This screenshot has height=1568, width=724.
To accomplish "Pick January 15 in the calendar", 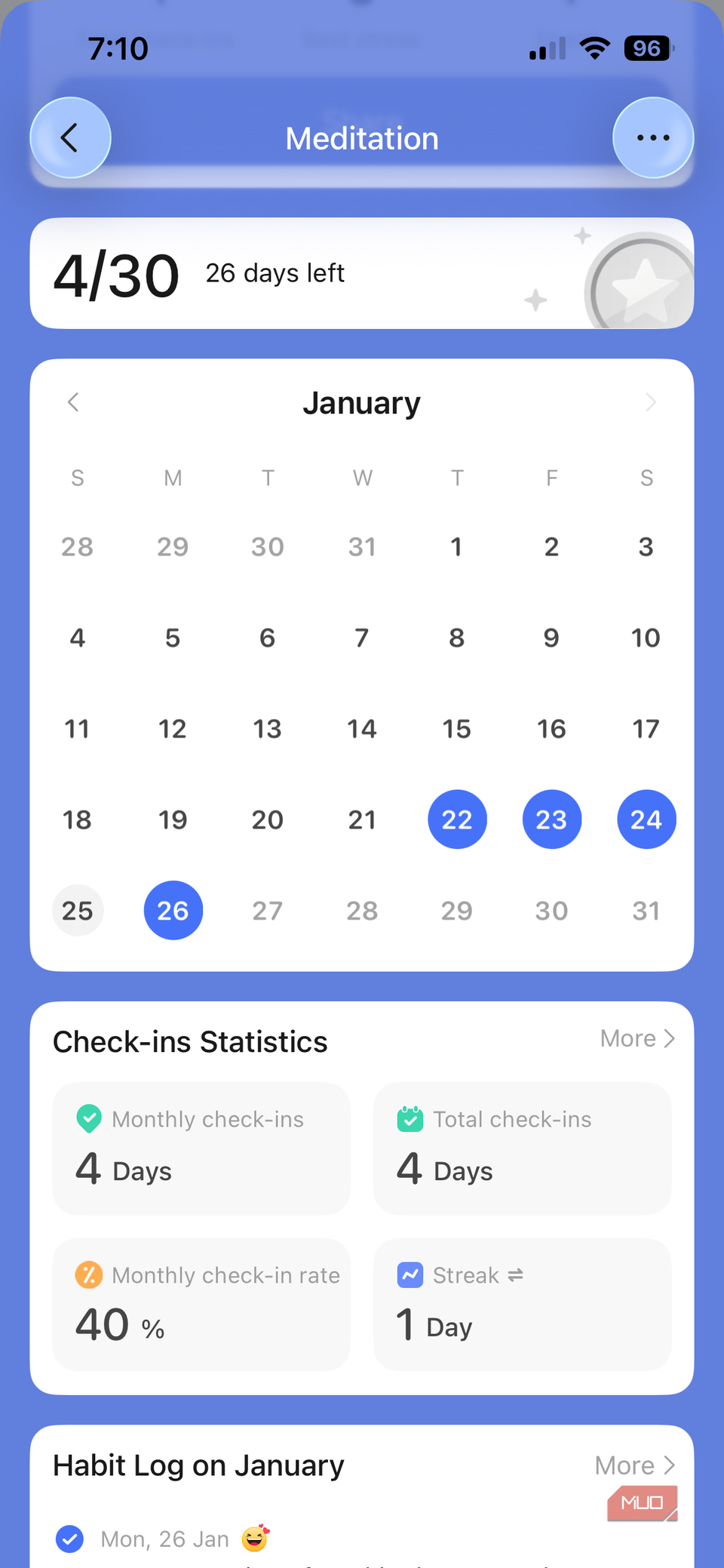I will 457,729.
